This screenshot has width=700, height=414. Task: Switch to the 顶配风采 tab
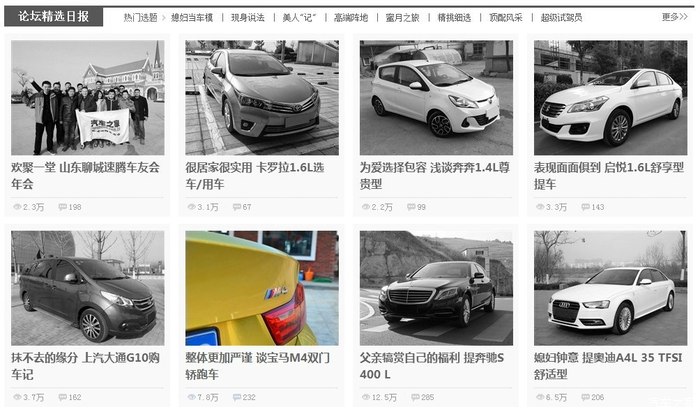pos(504,17)
